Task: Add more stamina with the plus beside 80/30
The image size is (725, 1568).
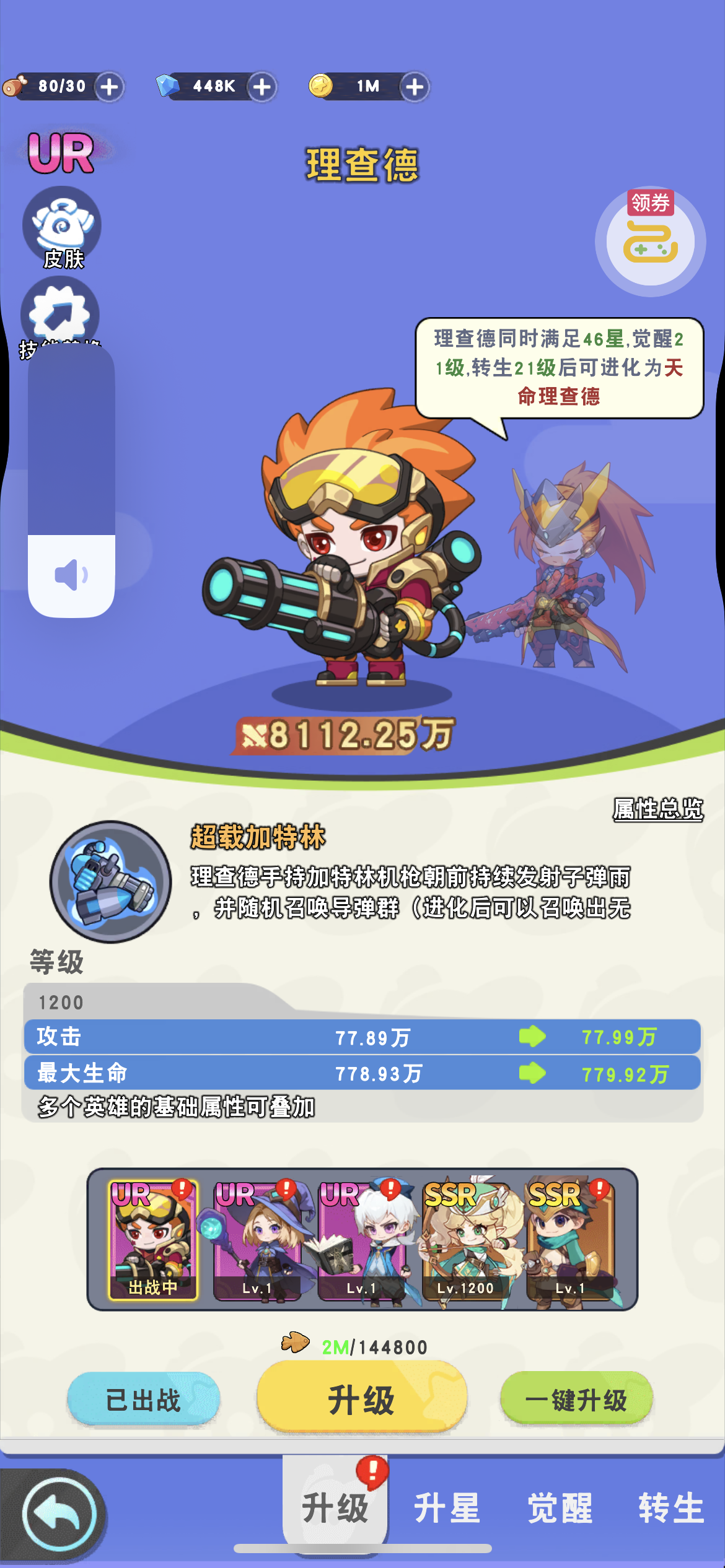Action: [x=110, y=87]
